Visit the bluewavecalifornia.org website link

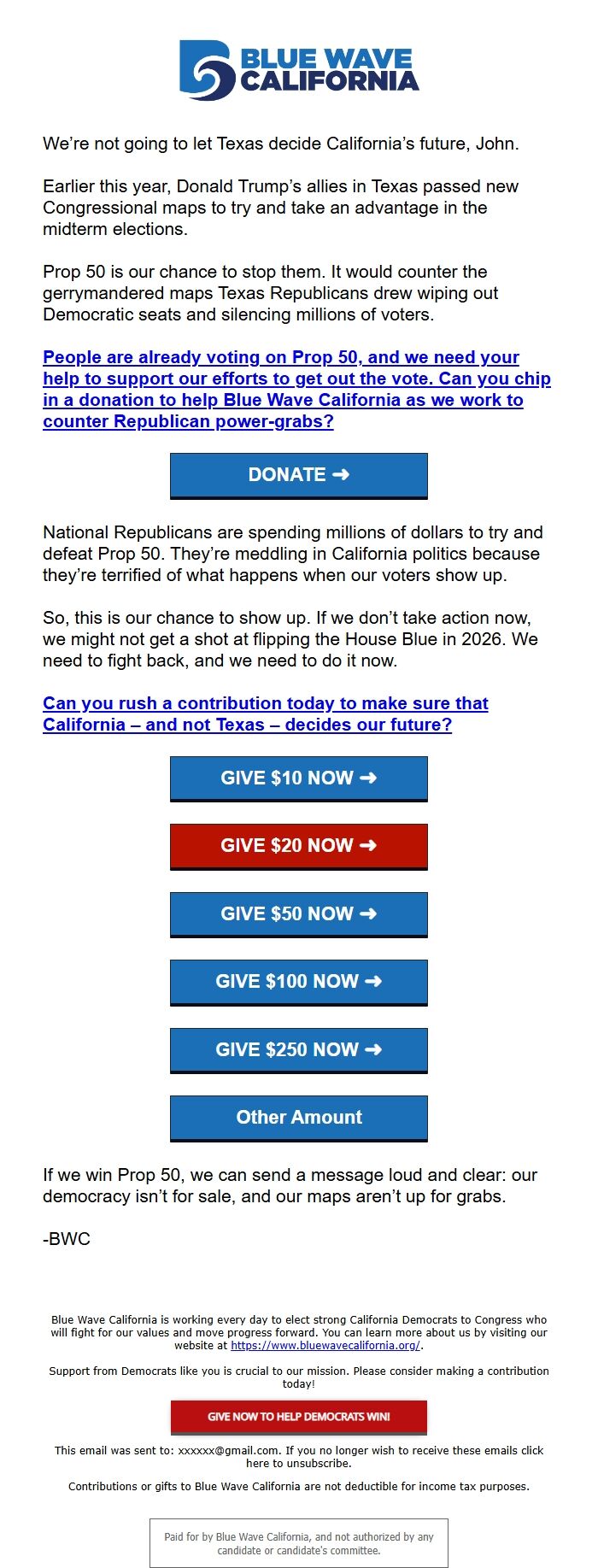325,1345
